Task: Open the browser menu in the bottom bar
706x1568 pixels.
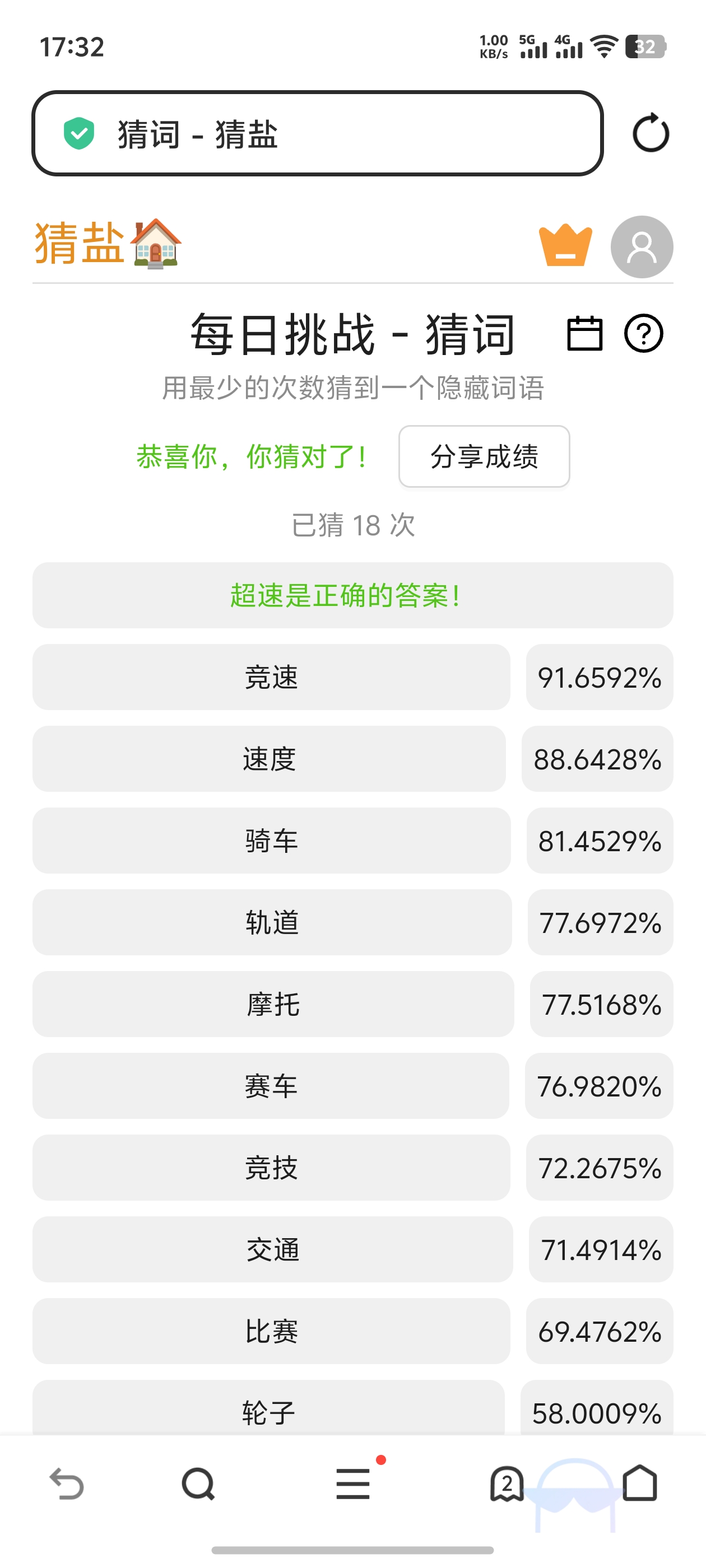Action: click(352, 1483)
